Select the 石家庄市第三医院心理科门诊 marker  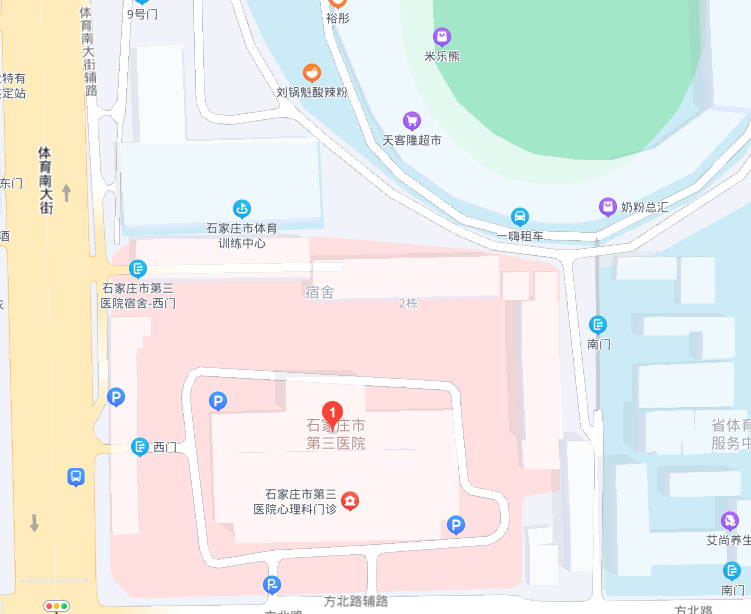(x=351, y=500)
